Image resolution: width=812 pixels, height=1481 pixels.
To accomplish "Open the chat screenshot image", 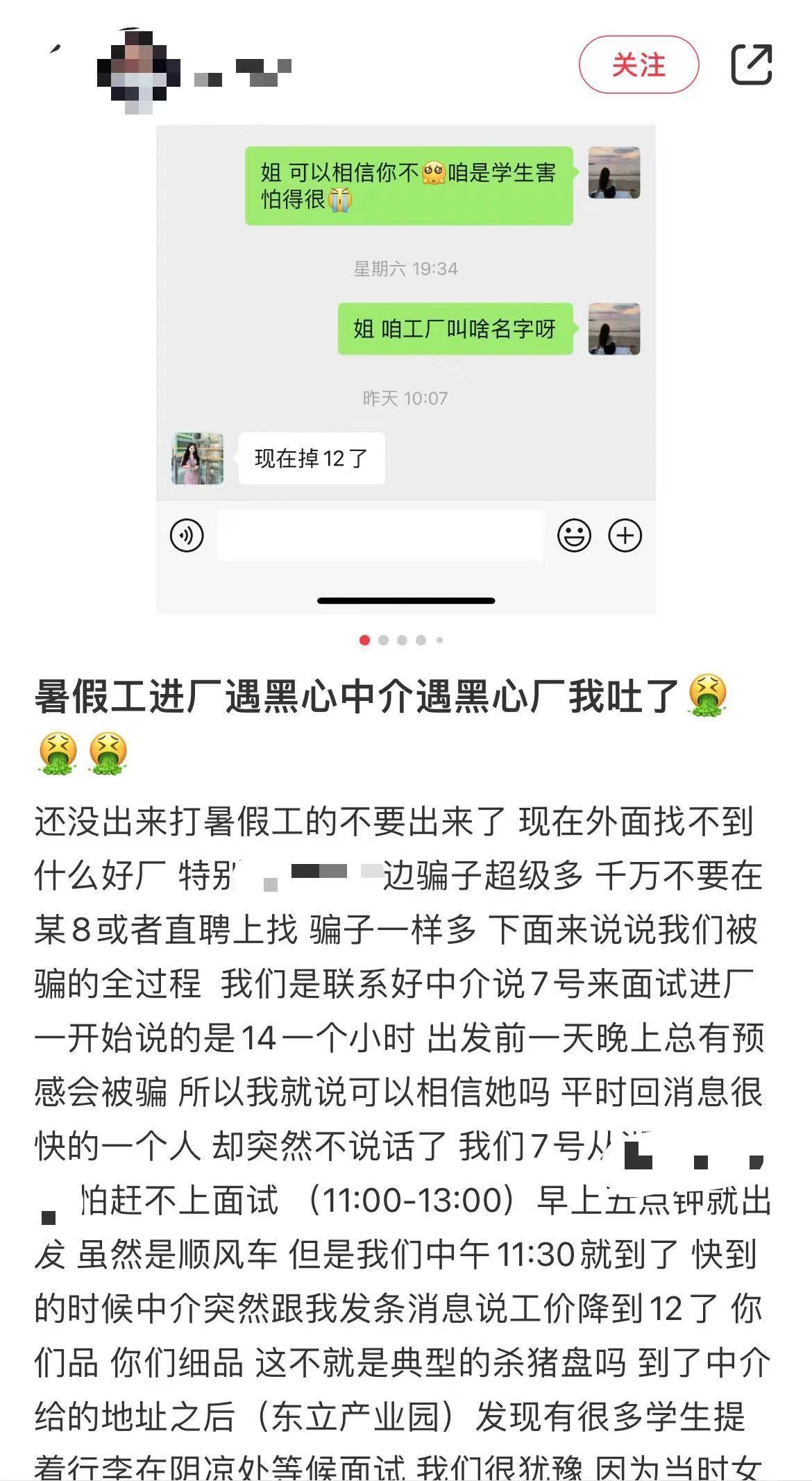I will point(405,368).
